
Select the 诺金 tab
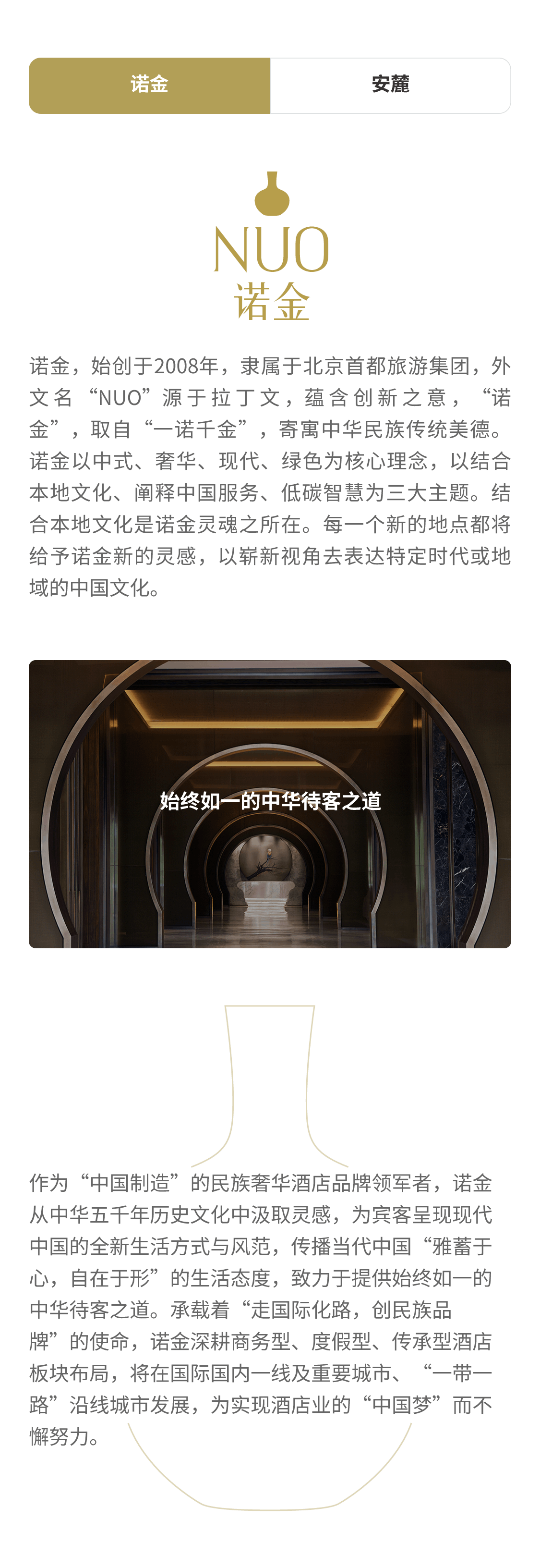149,85
